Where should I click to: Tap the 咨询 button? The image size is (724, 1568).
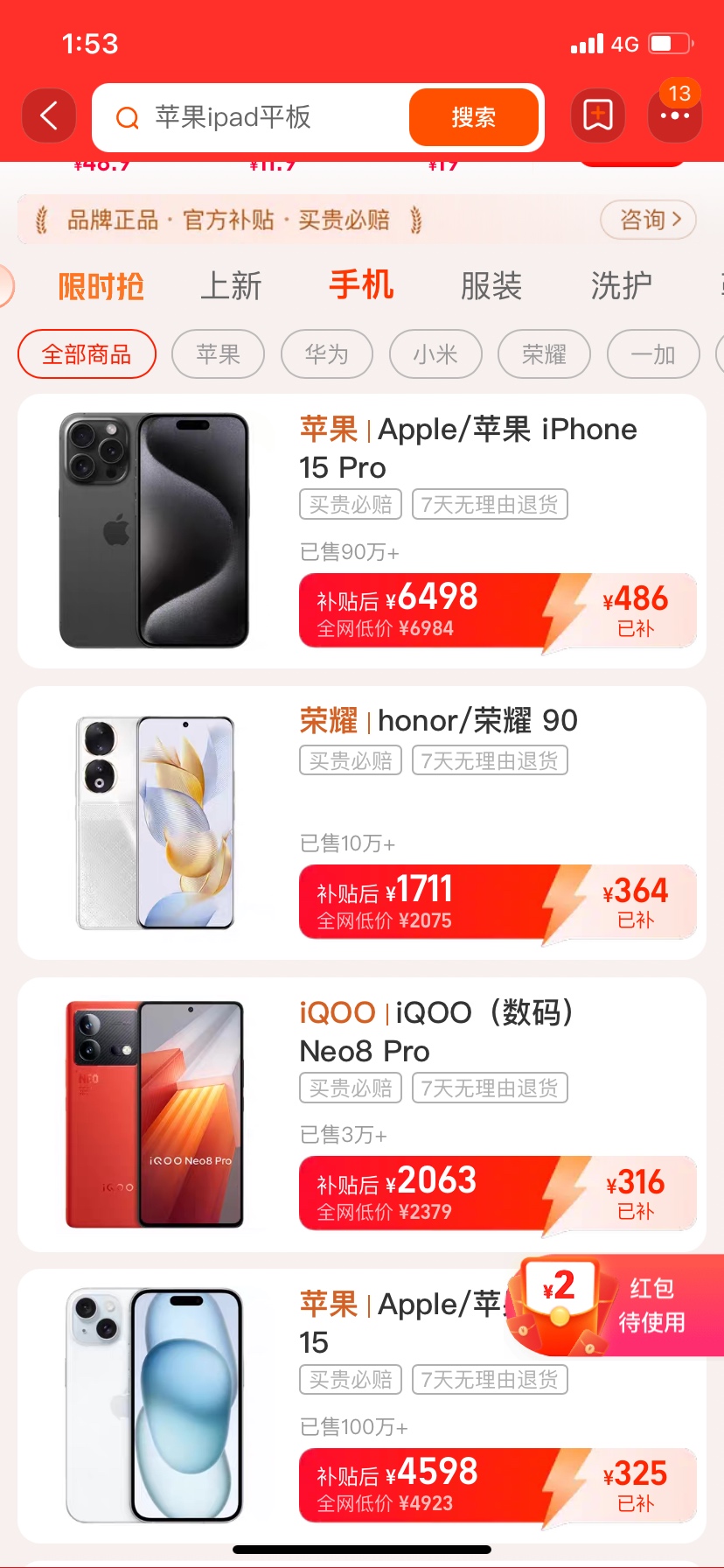tap(648, 220)
